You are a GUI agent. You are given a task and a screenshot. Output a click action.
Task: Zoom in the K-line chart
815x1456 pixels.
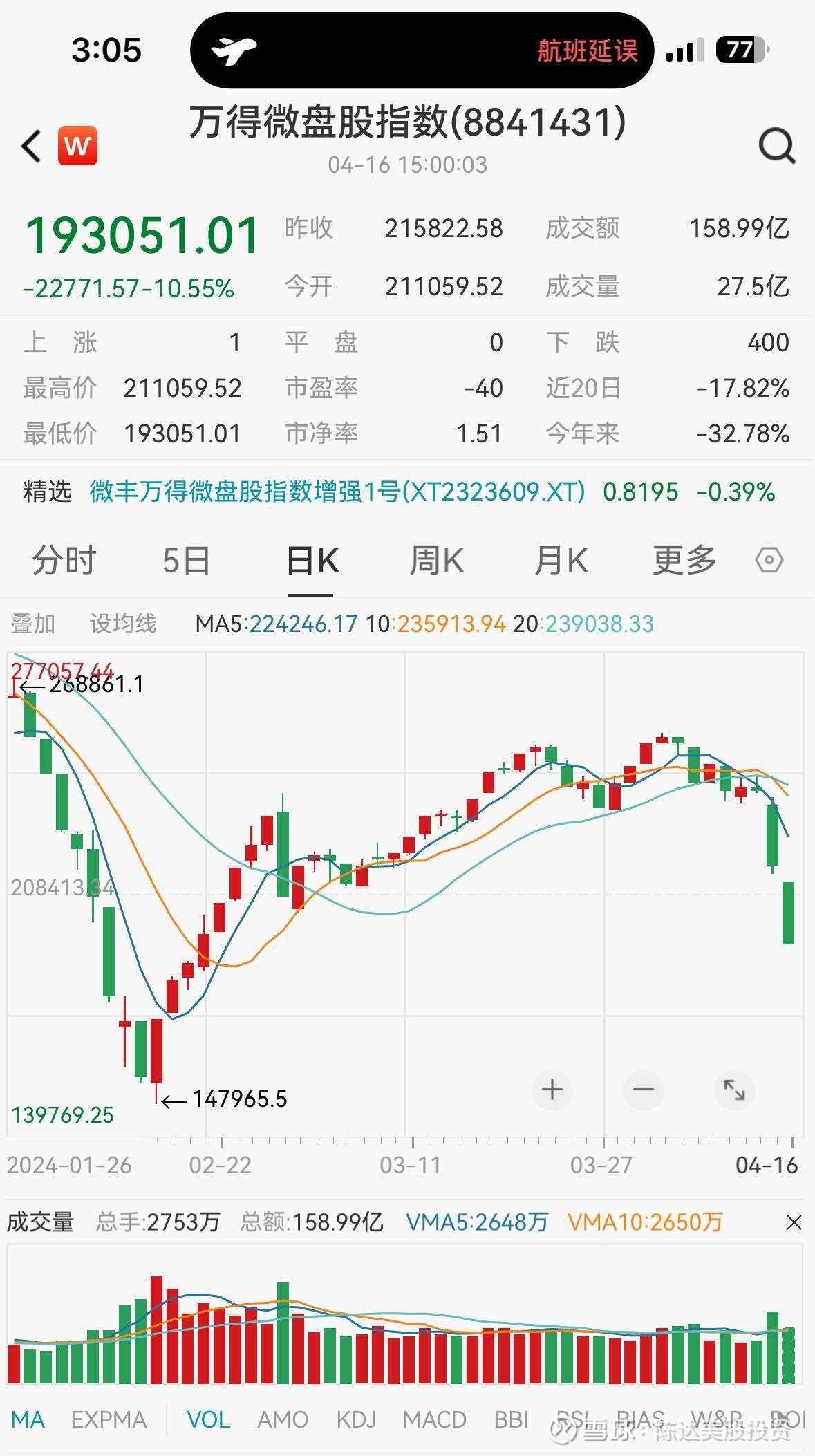552,1090
